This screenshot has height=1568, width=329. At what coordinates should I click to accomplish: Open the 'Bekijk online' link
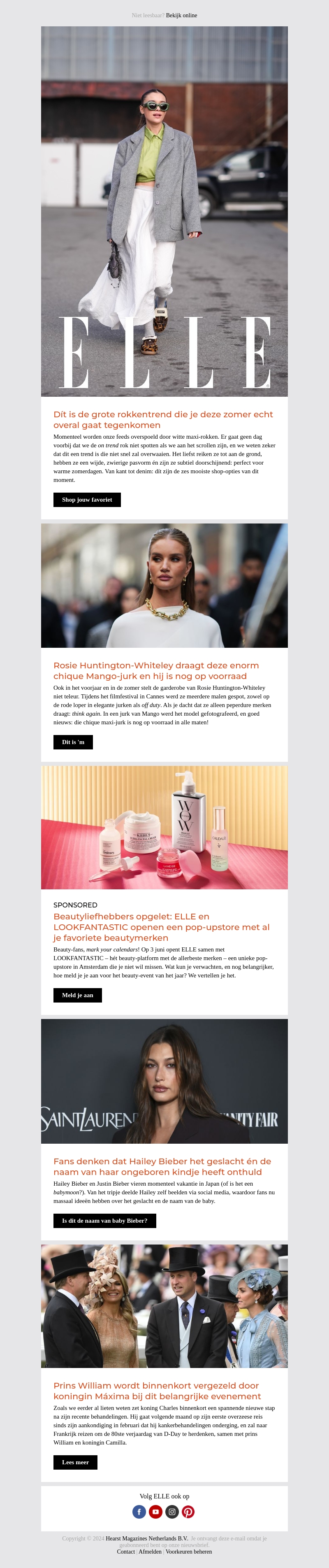point(181,15)
